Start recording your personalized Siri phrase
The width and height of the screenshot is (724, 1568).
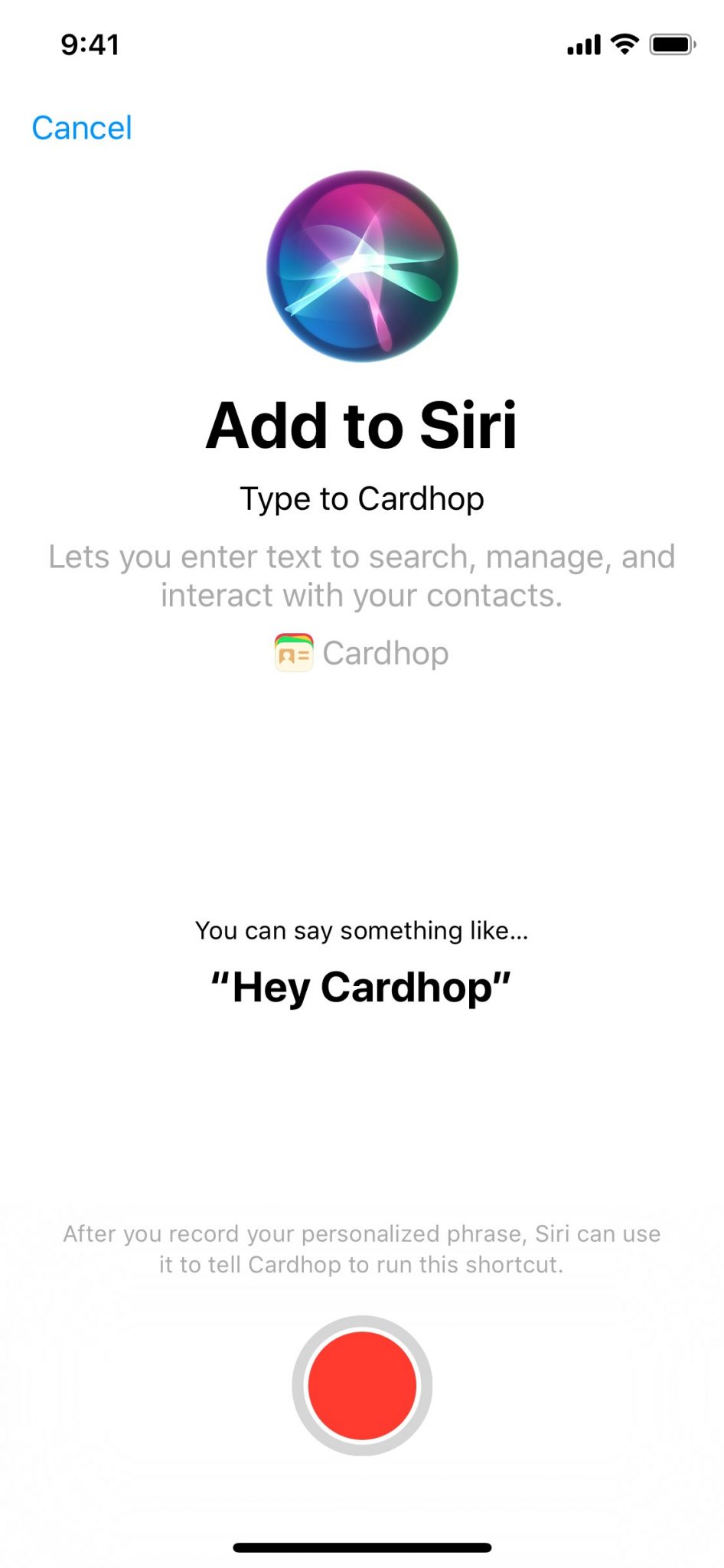click(x=362, y=1385)
